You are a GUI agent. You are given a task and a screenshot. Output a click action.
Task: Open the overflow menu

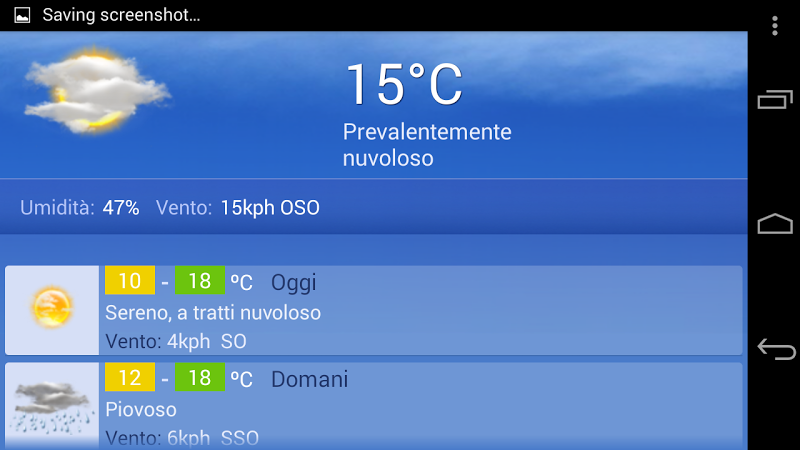pos(775,26)
